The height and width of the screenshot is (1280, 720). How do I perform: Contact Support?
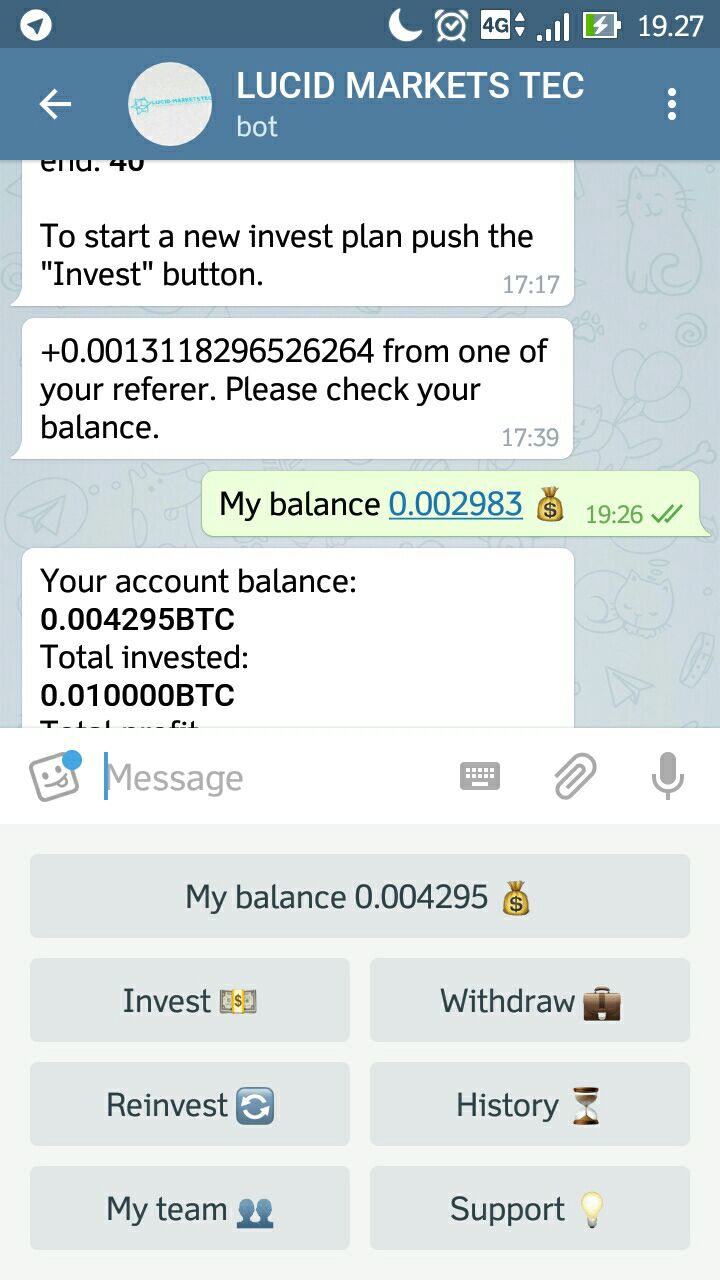(x=530, y=1208)
